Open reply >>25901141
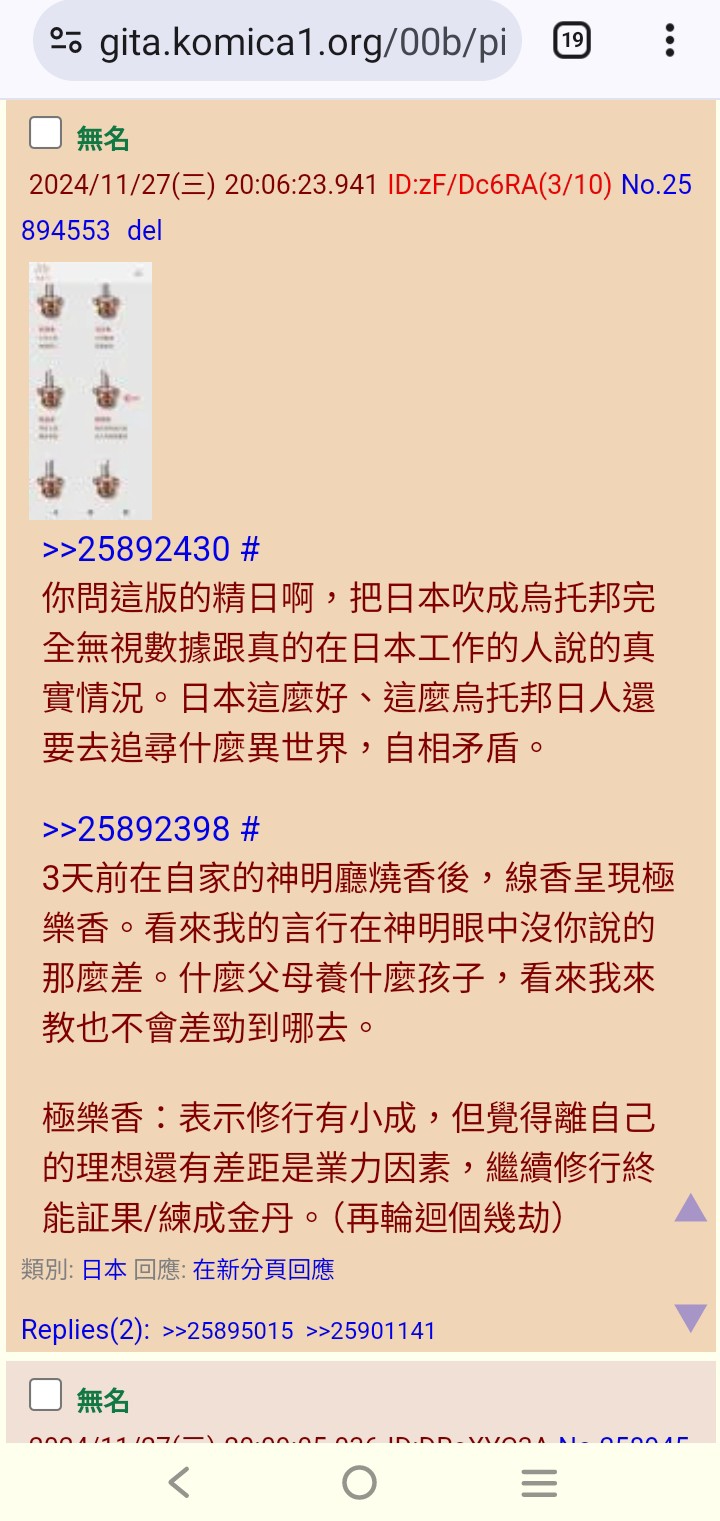This screenshot has height=1521, width=720. pos(371,1331)
